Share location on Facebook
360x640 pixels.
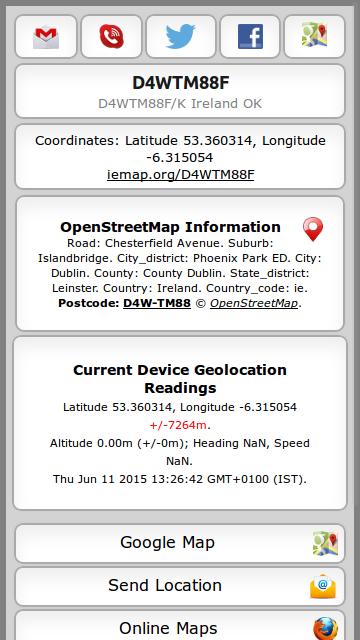coord(250,37)
